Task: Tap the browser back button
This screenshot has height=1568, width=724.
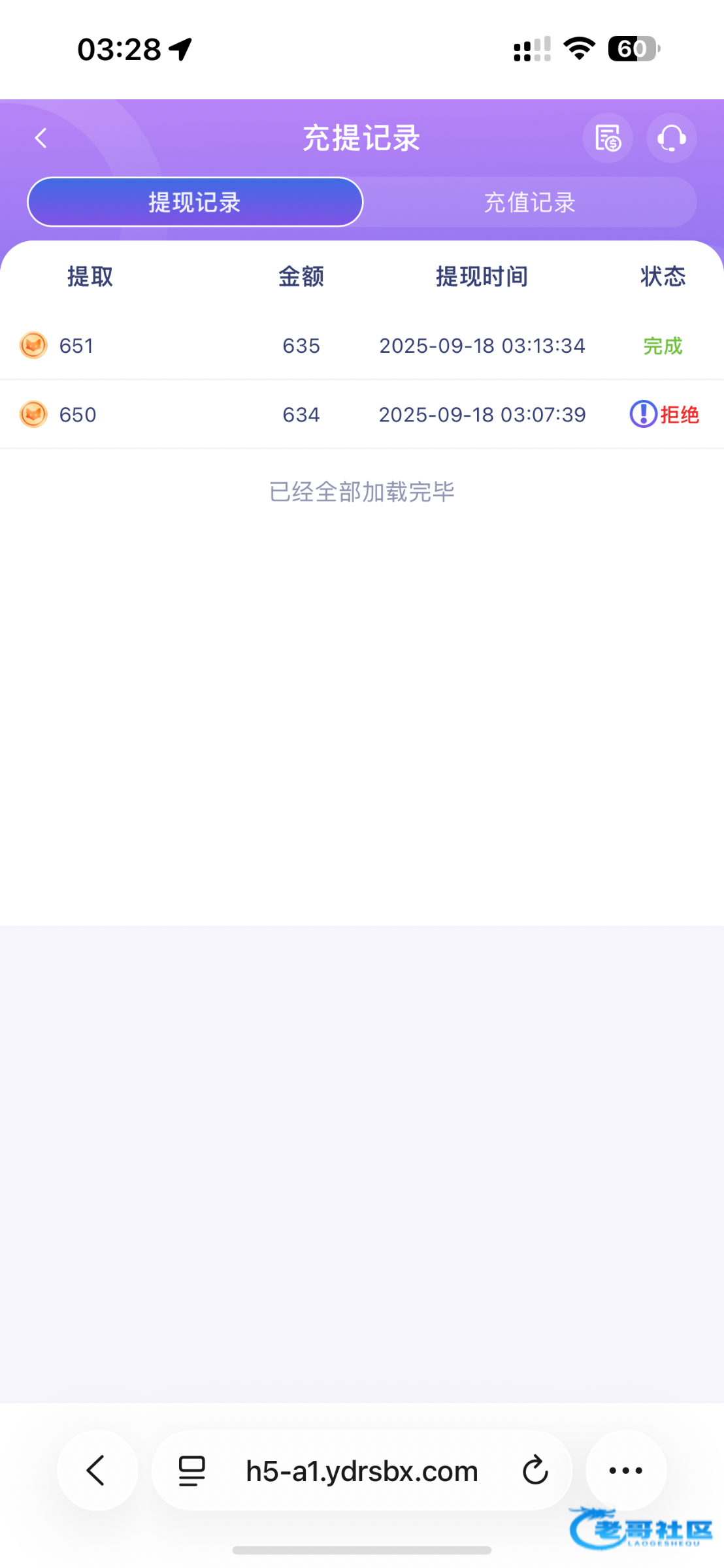Action: [97, 1471]
